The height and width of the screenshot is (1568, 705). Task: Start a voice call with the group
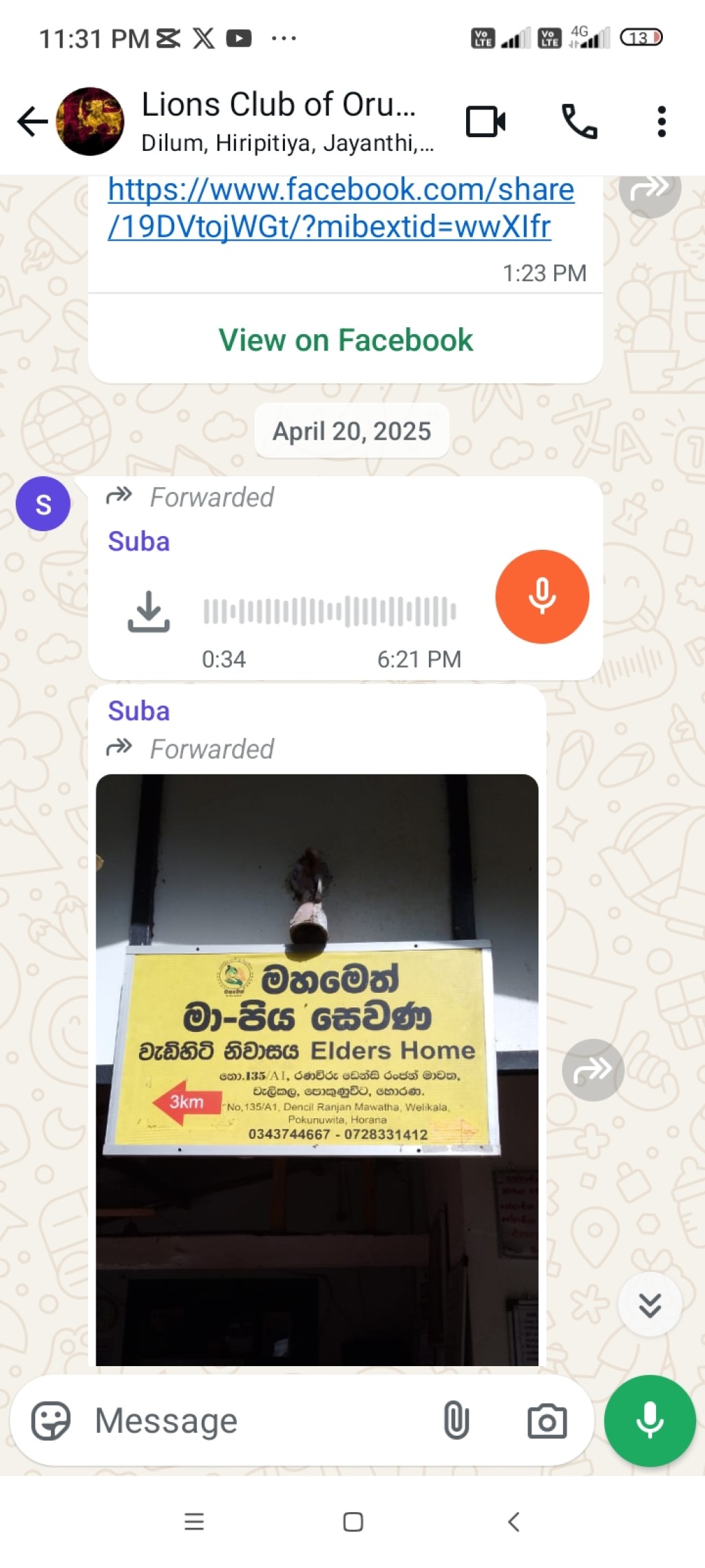coord(579,122)
